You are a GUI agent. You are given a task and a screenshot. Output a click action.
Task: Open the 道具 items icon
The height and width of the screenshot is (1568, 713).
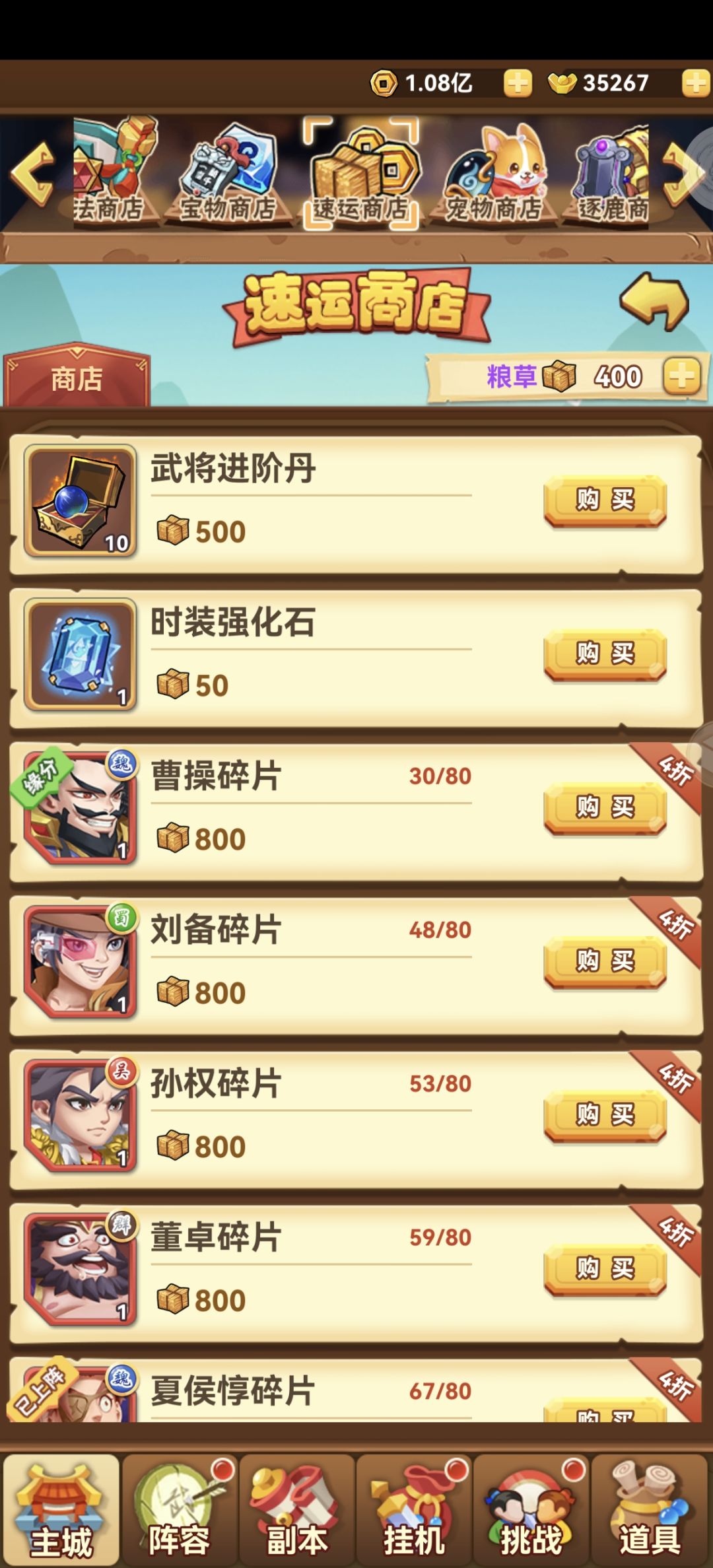coord(650,1512)
